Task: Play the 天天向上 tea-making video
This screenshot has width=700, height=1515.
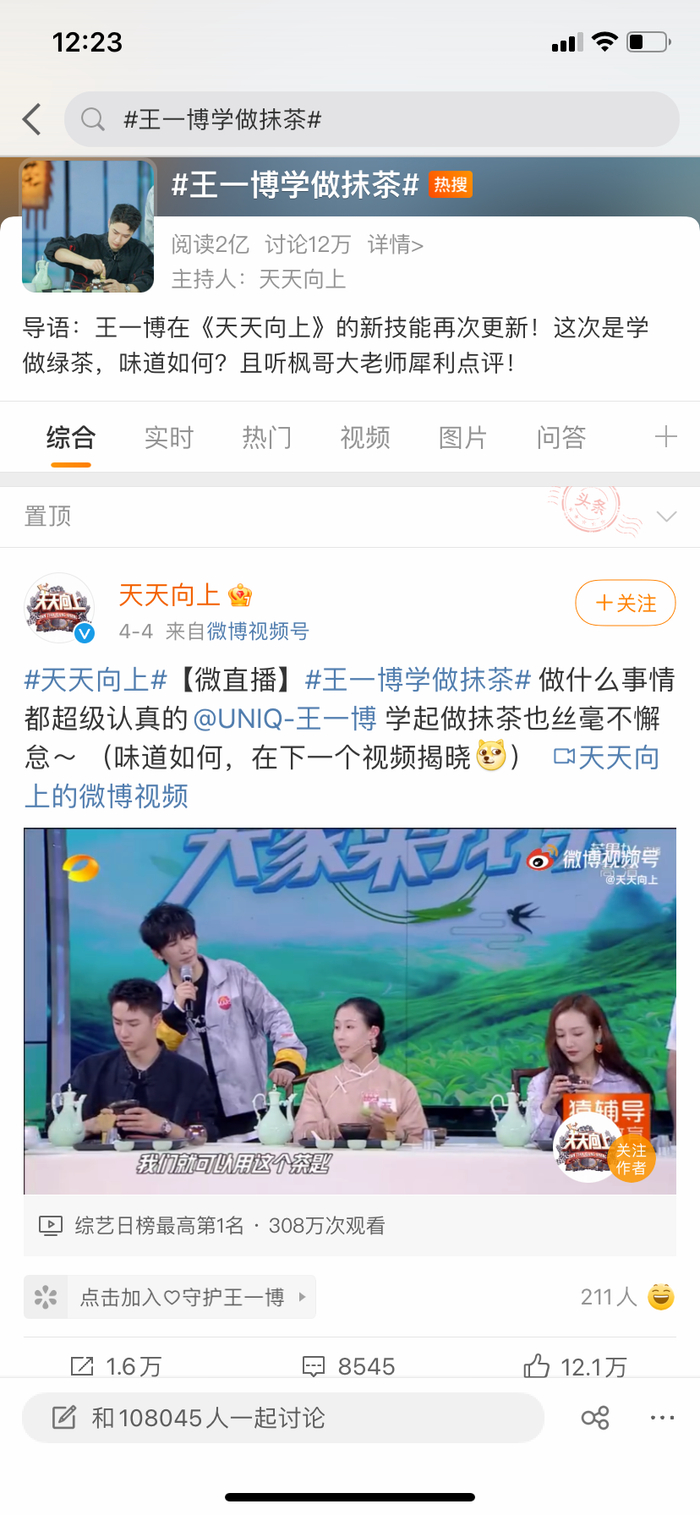Action: click(x=349, y=1010)
